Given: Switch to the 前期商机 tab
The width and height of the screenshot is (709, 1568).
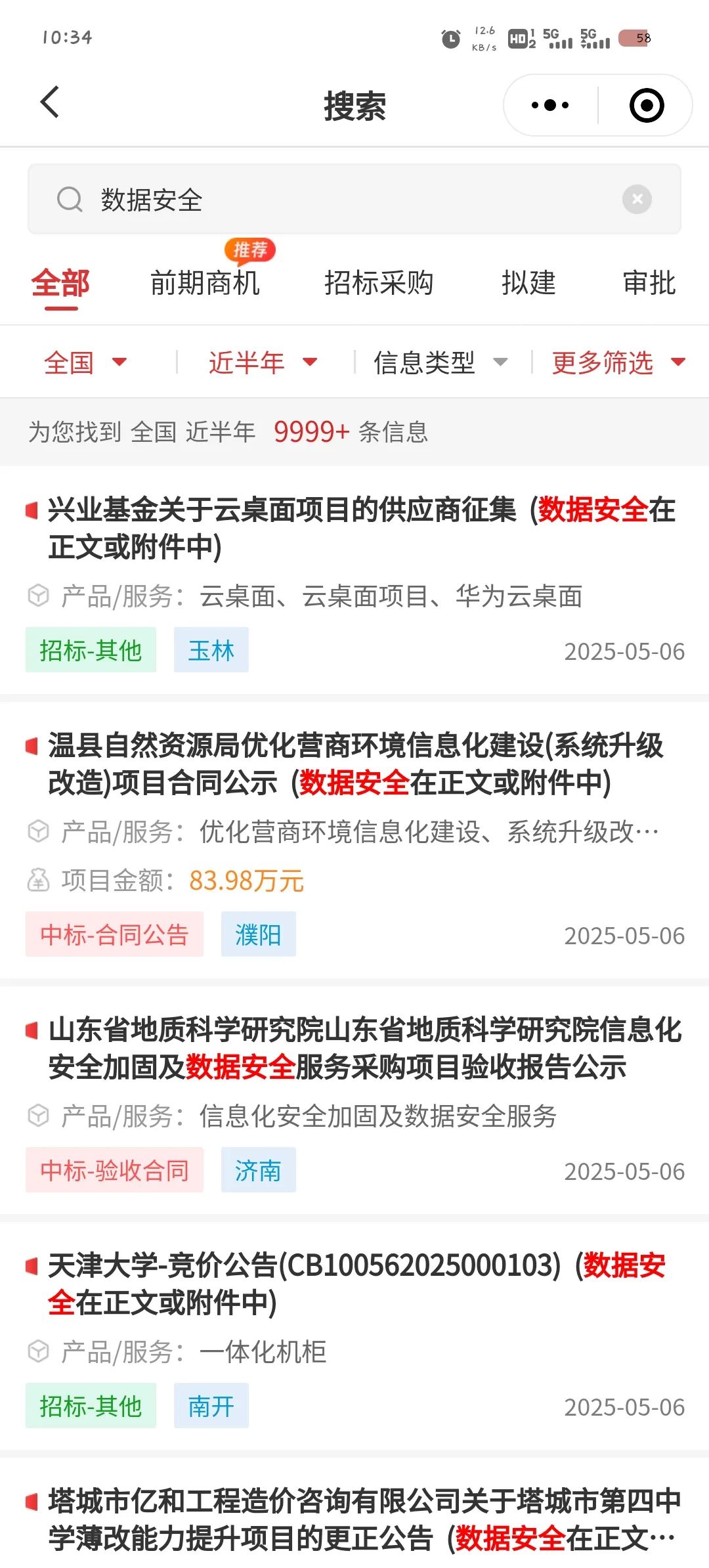Looking at the screenshot, I should coord(205,284).
